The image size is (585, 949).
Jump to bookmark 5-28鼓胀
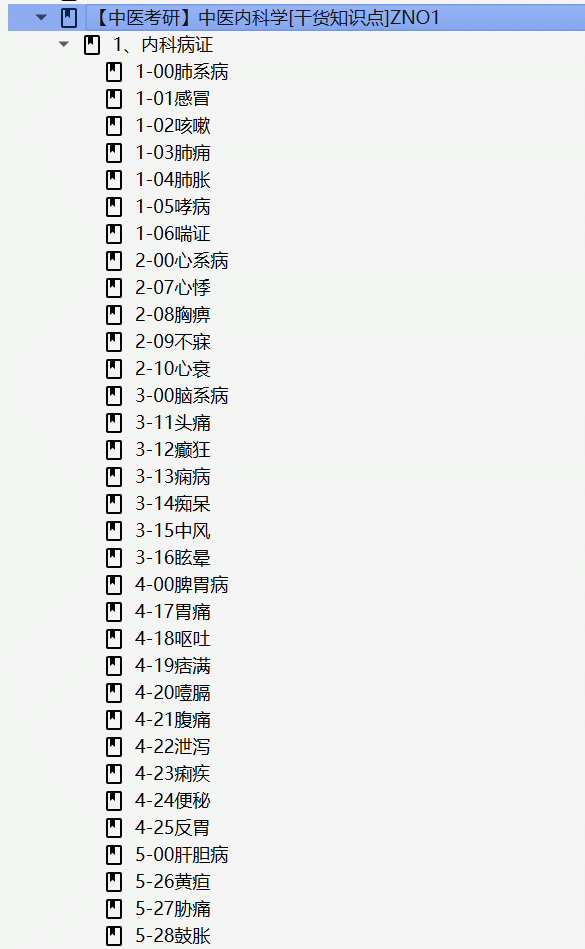click(x=172, y=936)
